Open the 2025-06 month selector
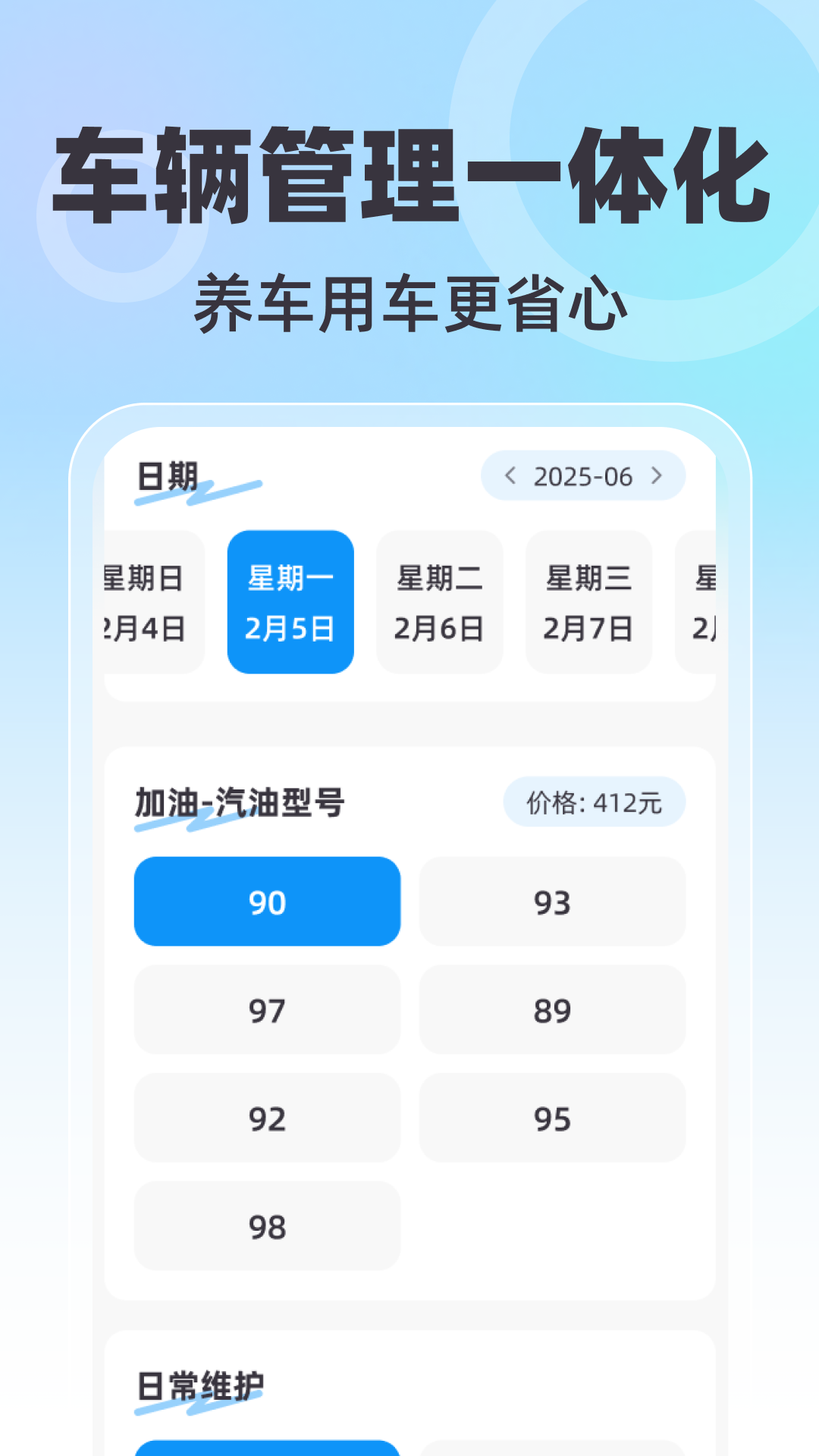819x1456 pixels. click(x=583, y=476)
